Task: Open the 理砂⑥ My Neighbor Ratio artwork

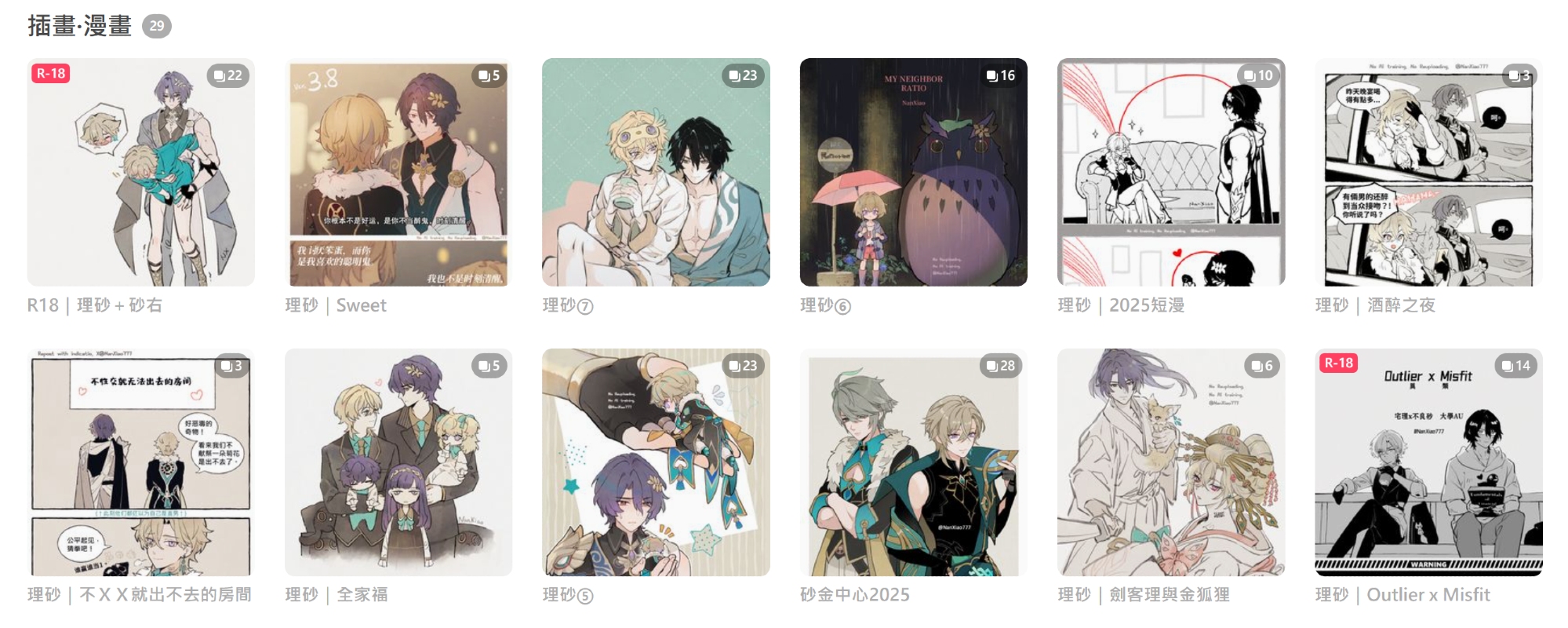Action: 913,172
